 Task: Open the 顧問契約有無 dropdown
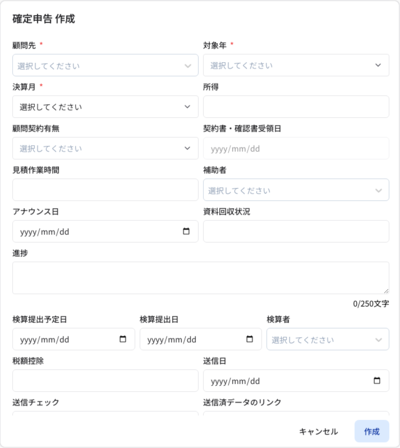point(105,148)
